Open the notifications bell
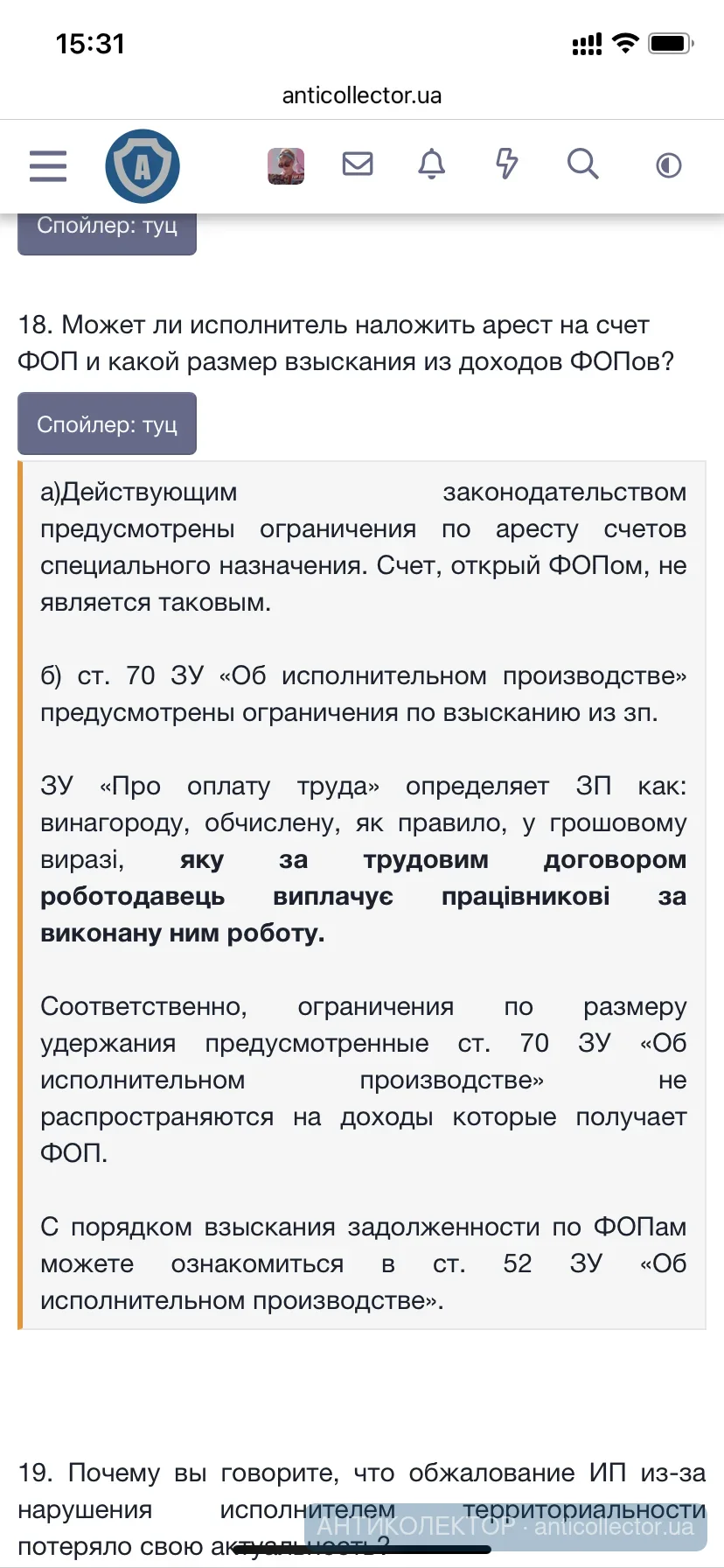Screen dimensions: 724x1568 pos(432,164)
